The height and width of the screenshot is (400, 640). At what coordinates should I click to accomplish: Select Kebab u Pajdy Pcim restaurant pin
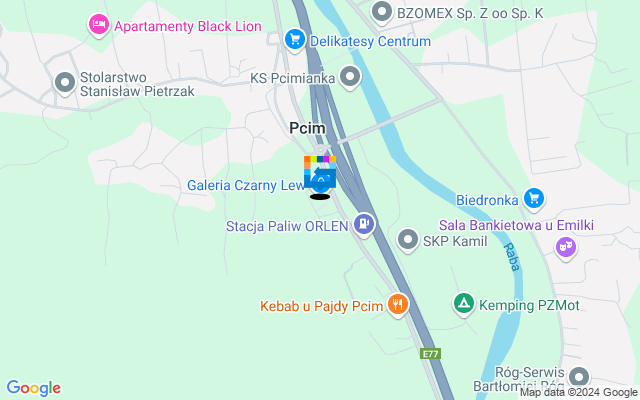(398, 304)
